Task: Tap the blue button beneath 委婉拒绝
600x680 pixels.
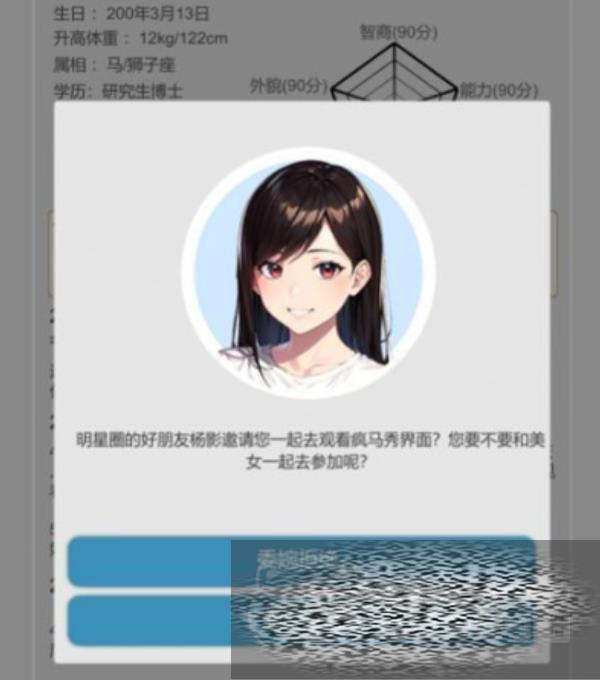Action: pos(150,621)
